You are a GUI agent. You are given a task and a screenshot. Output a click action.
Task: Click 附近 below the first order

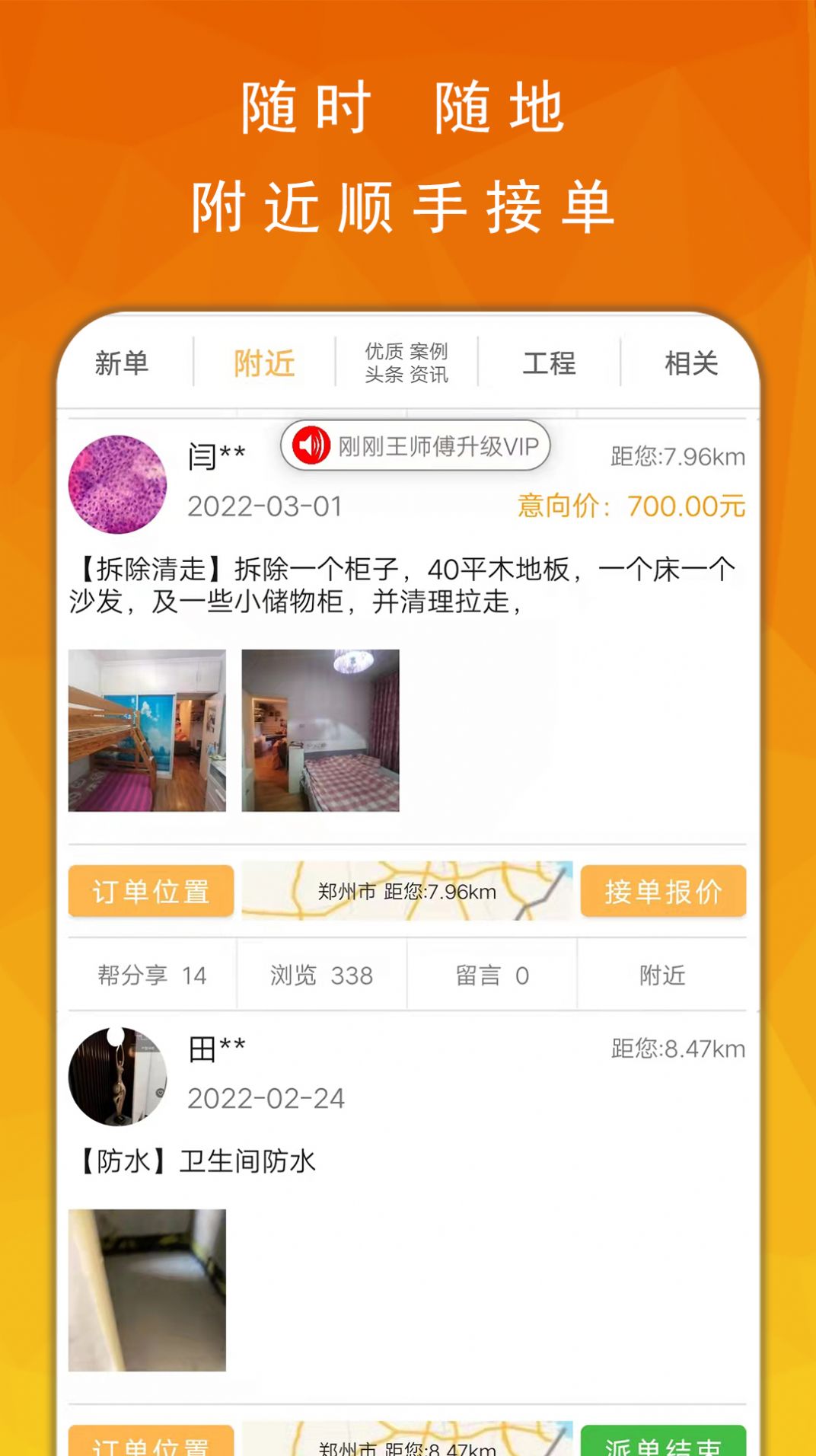[x=662, y=975]
